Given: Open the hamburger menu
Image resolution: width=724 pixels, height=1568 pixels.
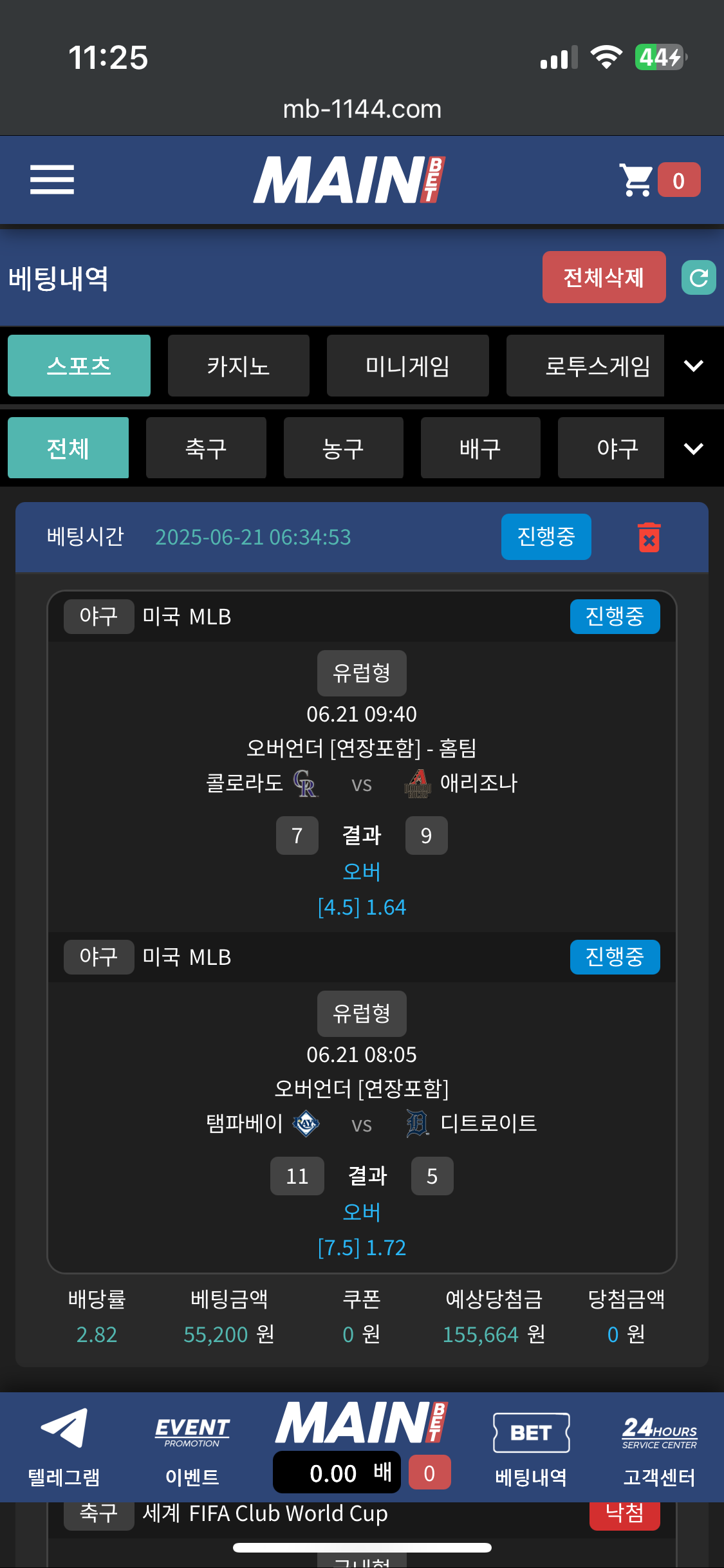Looking at the screenshot, I should 52,180.
